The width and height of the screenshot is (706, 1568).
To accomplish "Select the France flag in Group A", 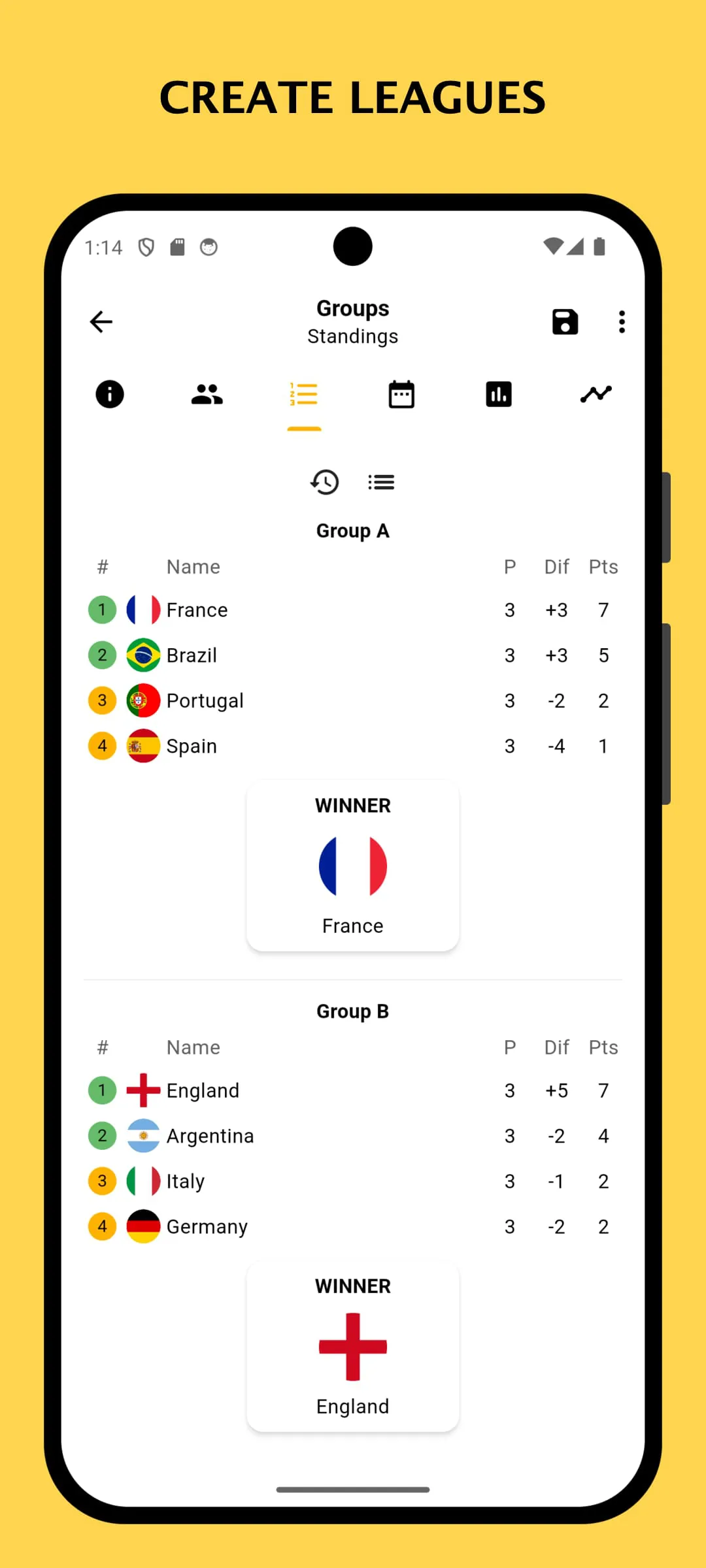I will click(x=143, y=609).
